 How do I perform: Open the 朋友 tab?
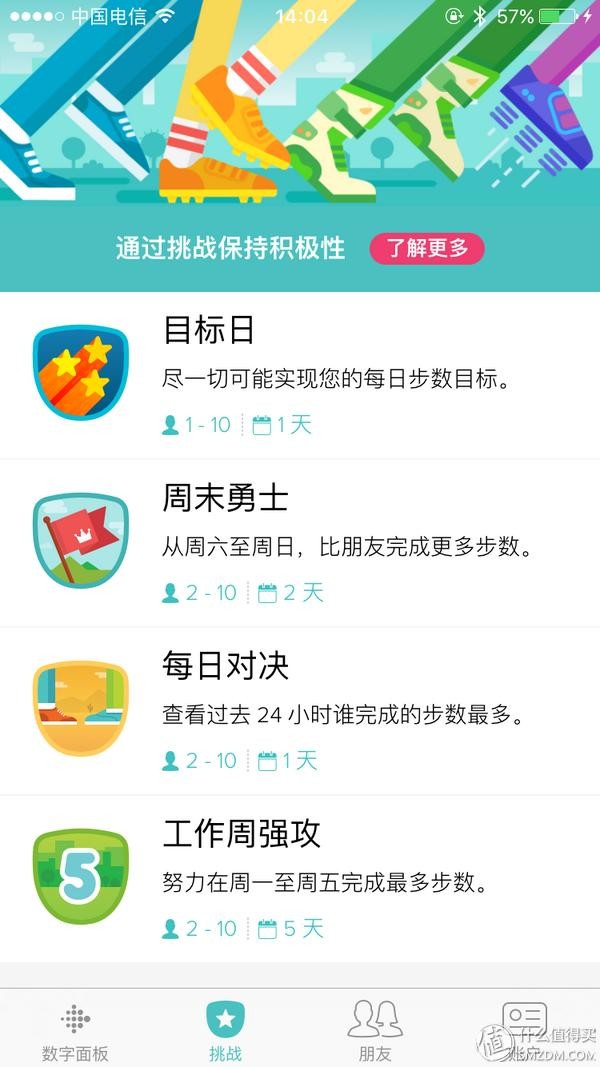pos(375,1030)
